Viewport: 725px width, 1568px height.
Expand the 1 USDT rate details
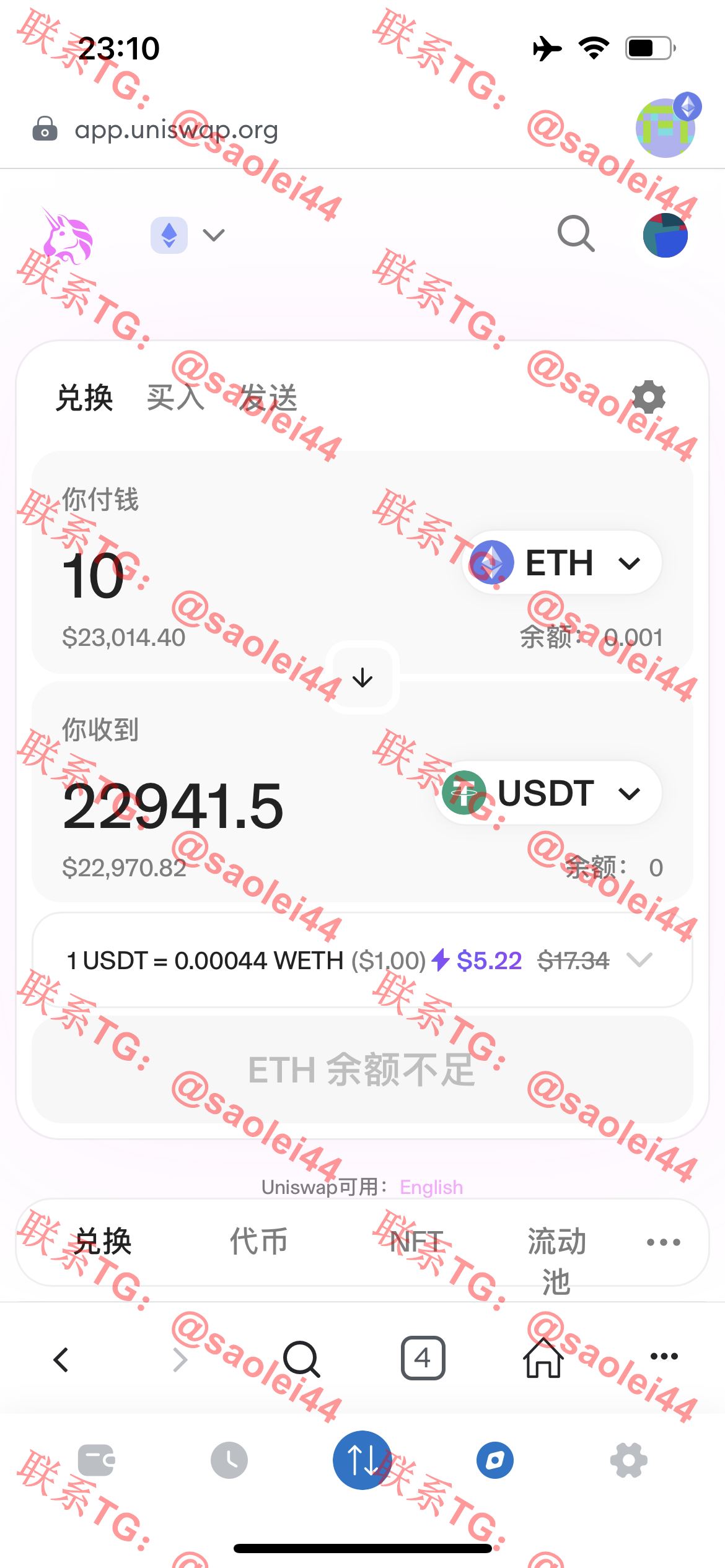[x=639, y=960]
